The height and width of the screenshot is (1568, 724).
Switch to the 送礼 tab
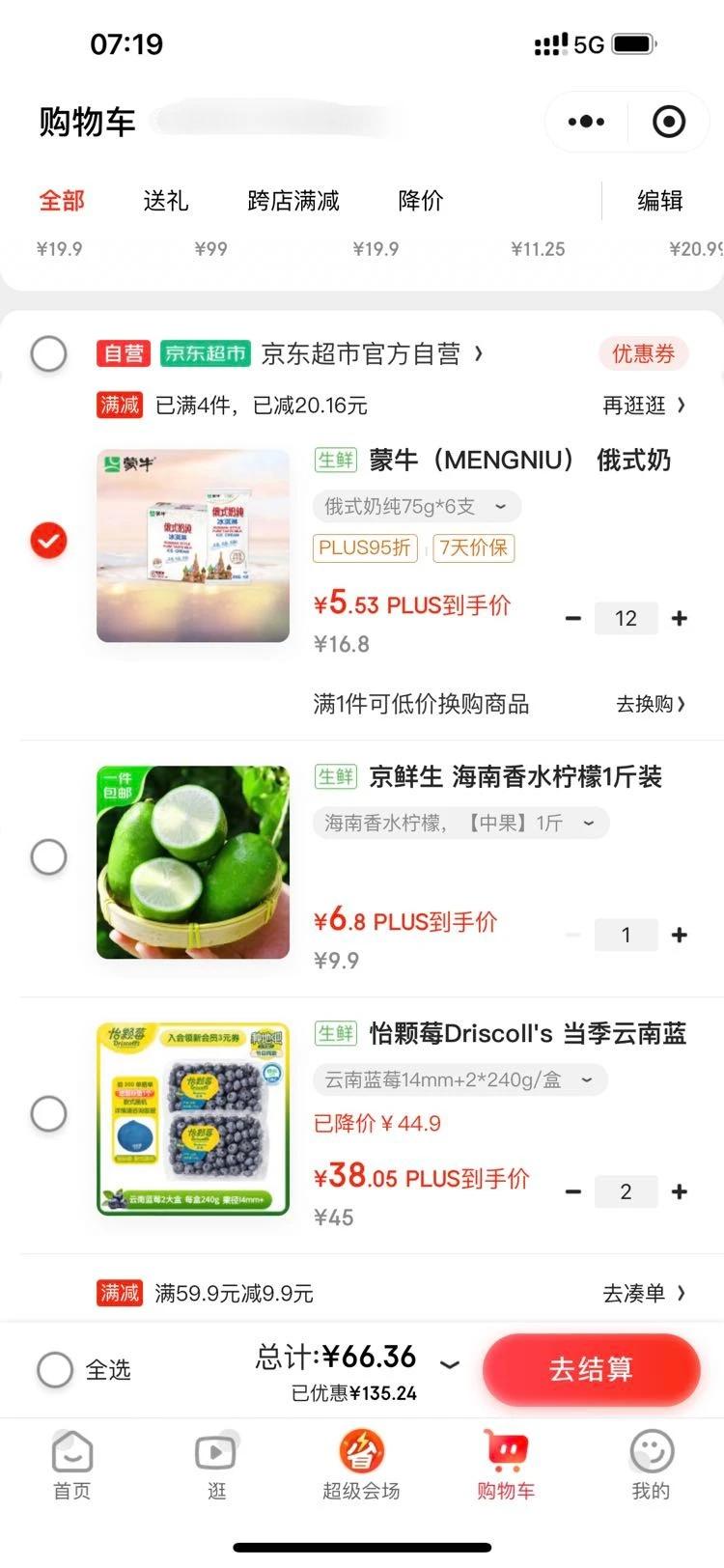(x=165, y=201)
